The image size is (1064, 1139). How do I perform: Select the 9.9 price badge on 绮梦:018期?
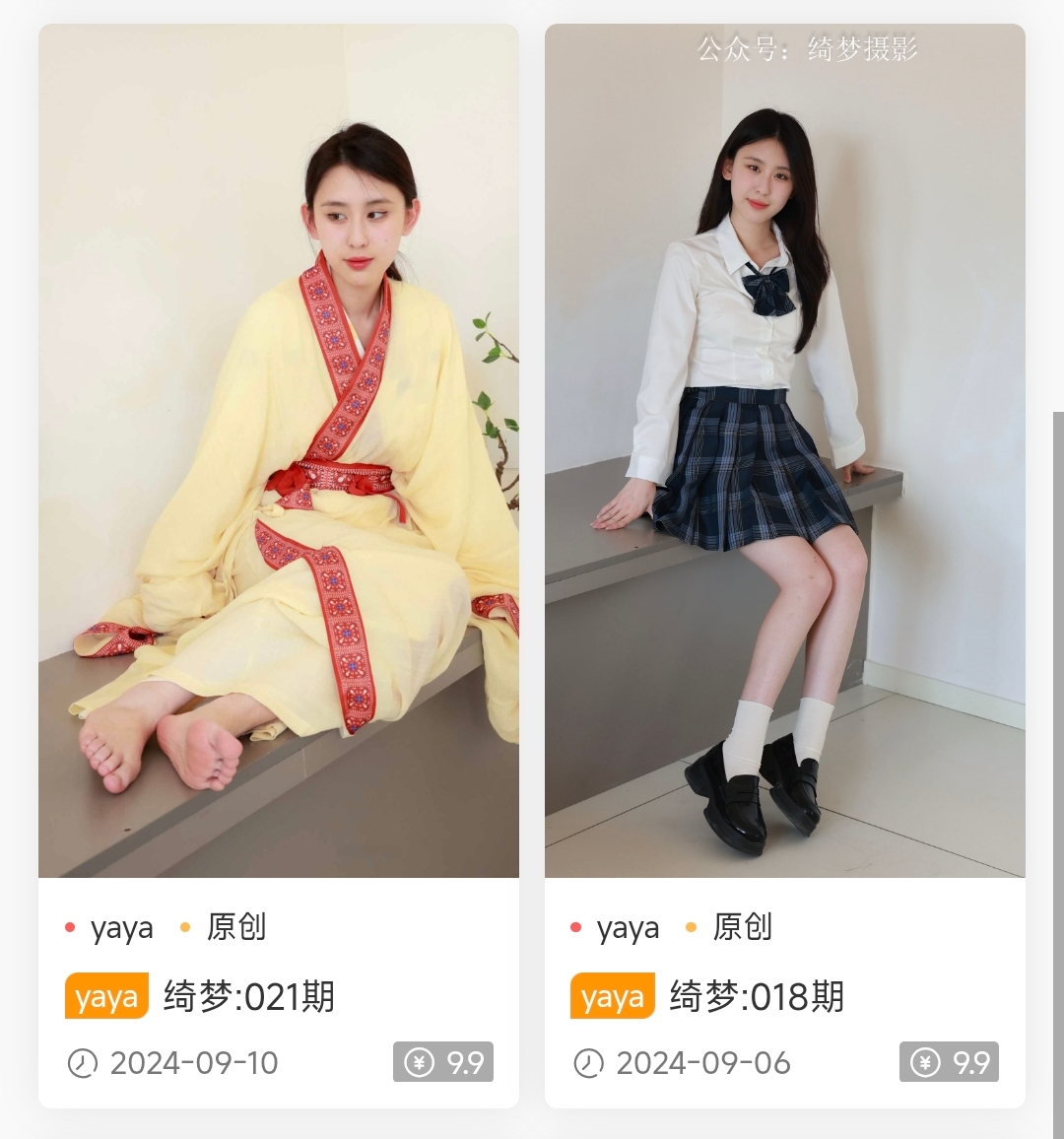[x=949, y=1062]
